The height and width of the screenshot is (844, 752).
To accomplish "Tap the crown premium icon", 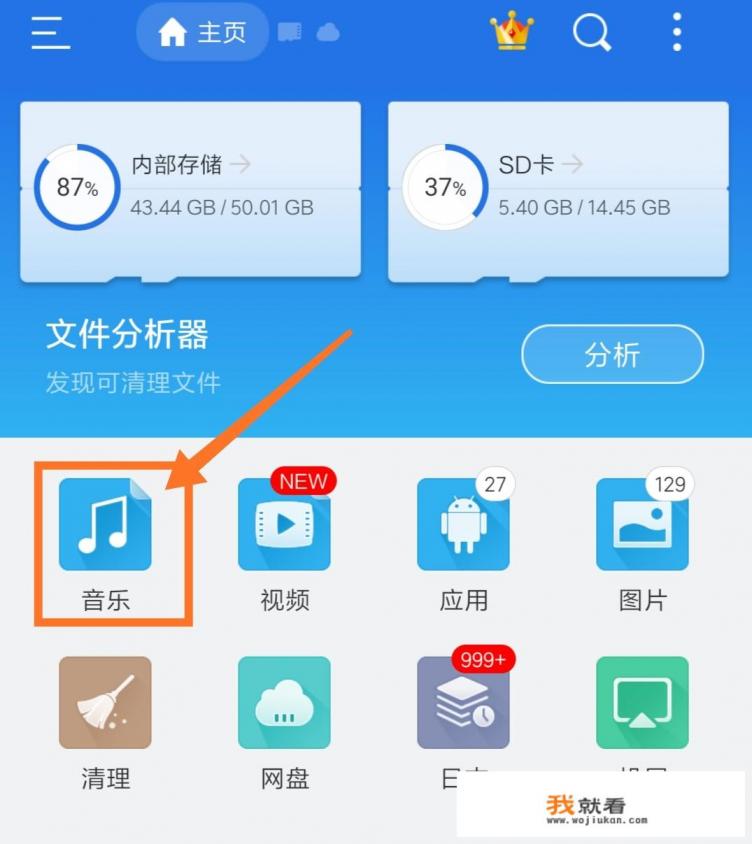I will coord(510,32).
